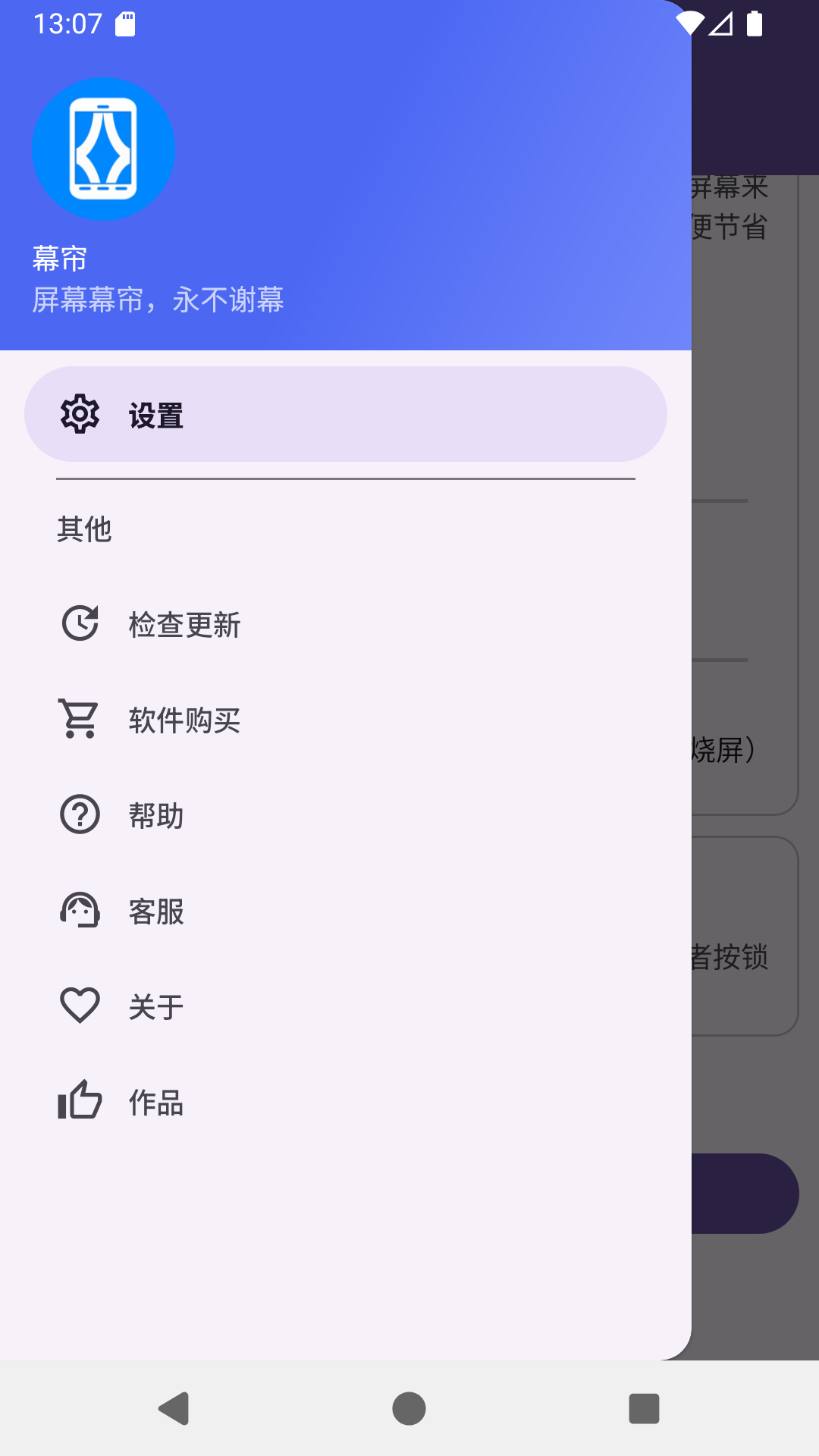Viewport: 819px width, 1456px height.
Task: Open recent apps with square navigation button
Action: (x=643, y=1409)
